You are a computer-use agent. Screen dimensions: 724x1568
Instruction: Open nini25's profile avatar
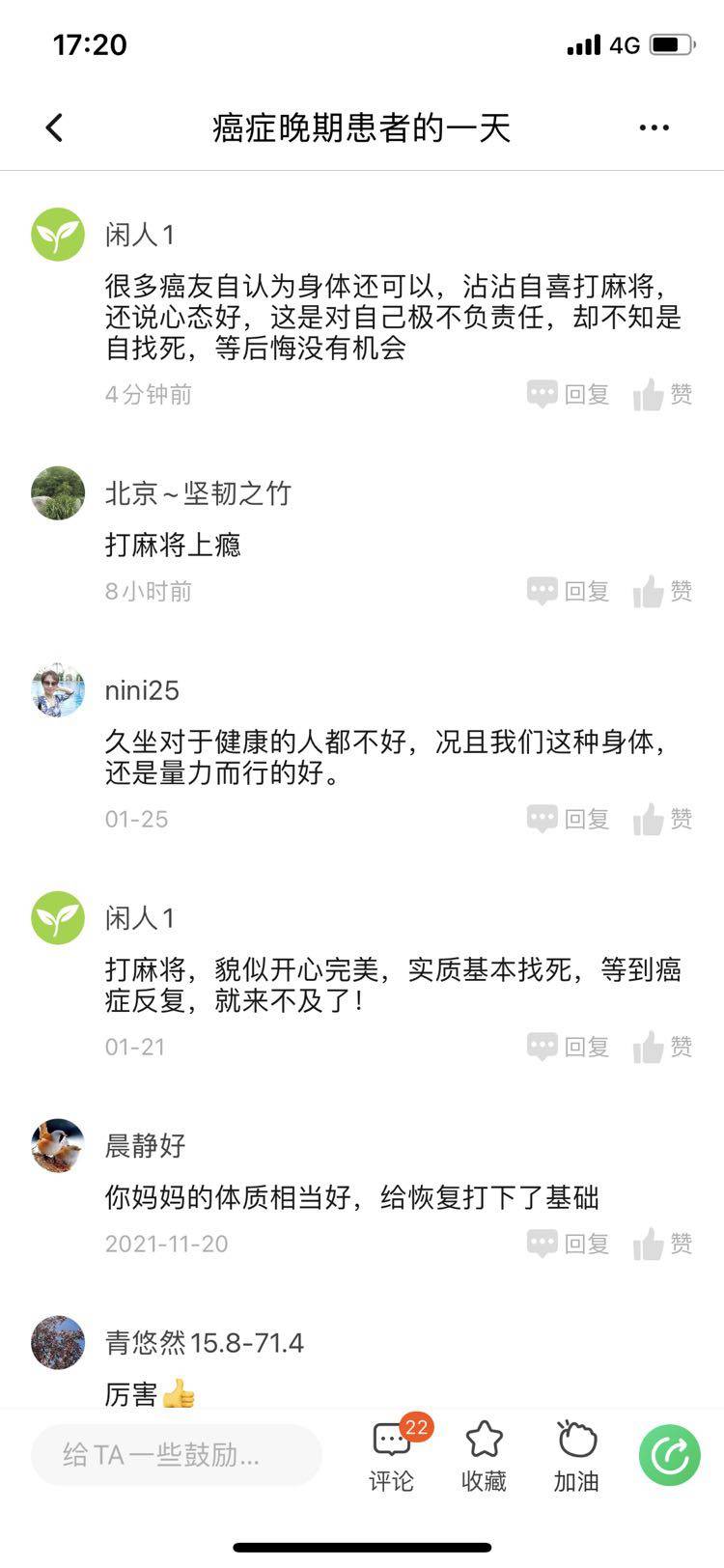click(x=58, y=690)
